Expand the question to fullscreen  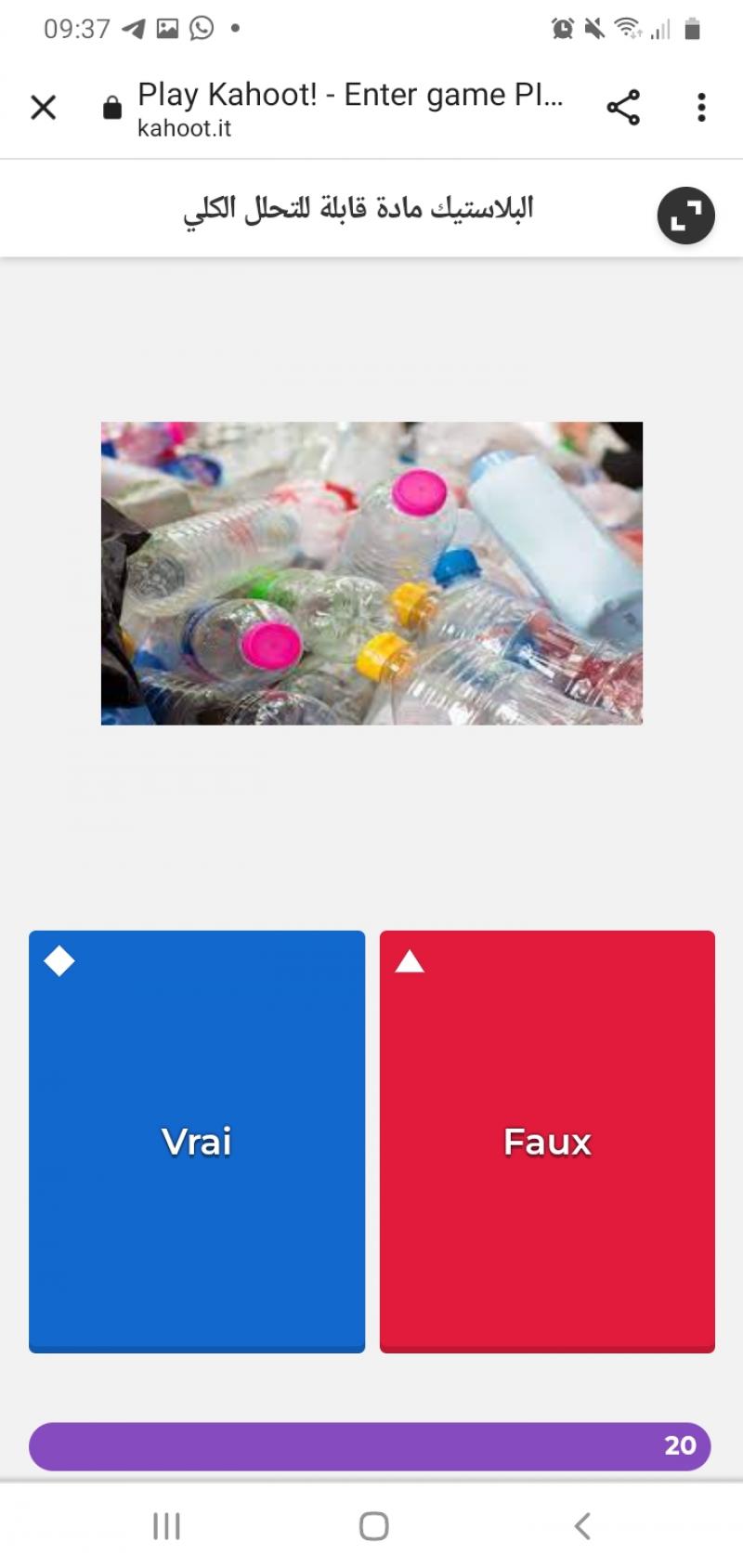(685, 216)
